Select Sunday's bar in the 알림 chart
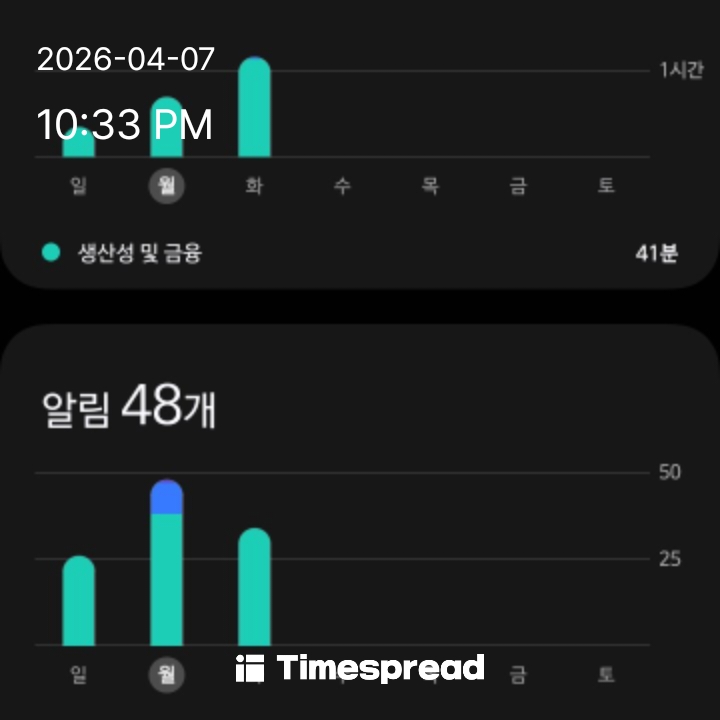Viewport: 720px width, 720px height. click(78, 601)
